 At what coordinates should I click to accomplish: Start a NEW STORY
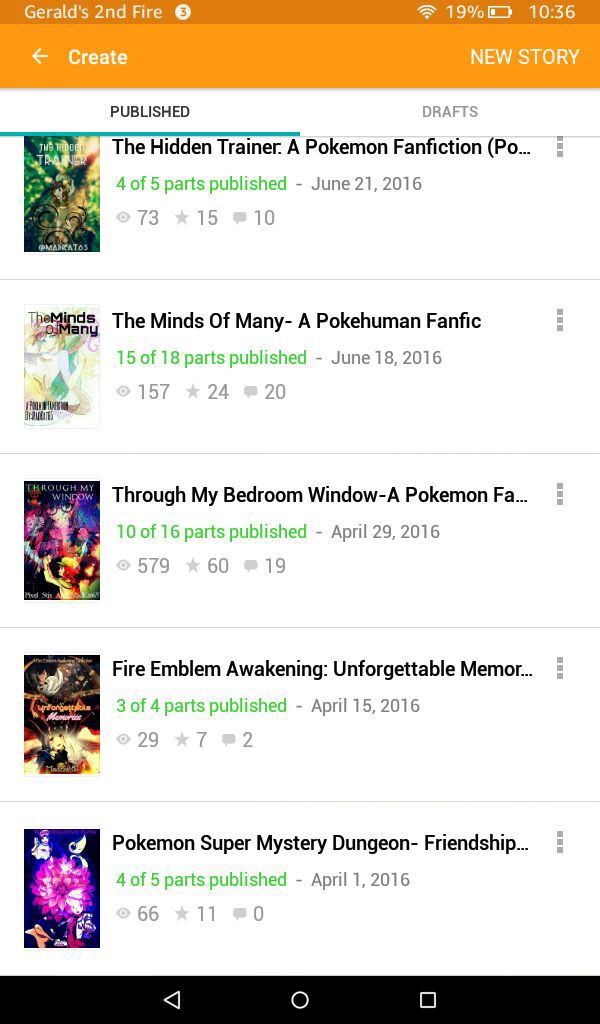point(524,57)
